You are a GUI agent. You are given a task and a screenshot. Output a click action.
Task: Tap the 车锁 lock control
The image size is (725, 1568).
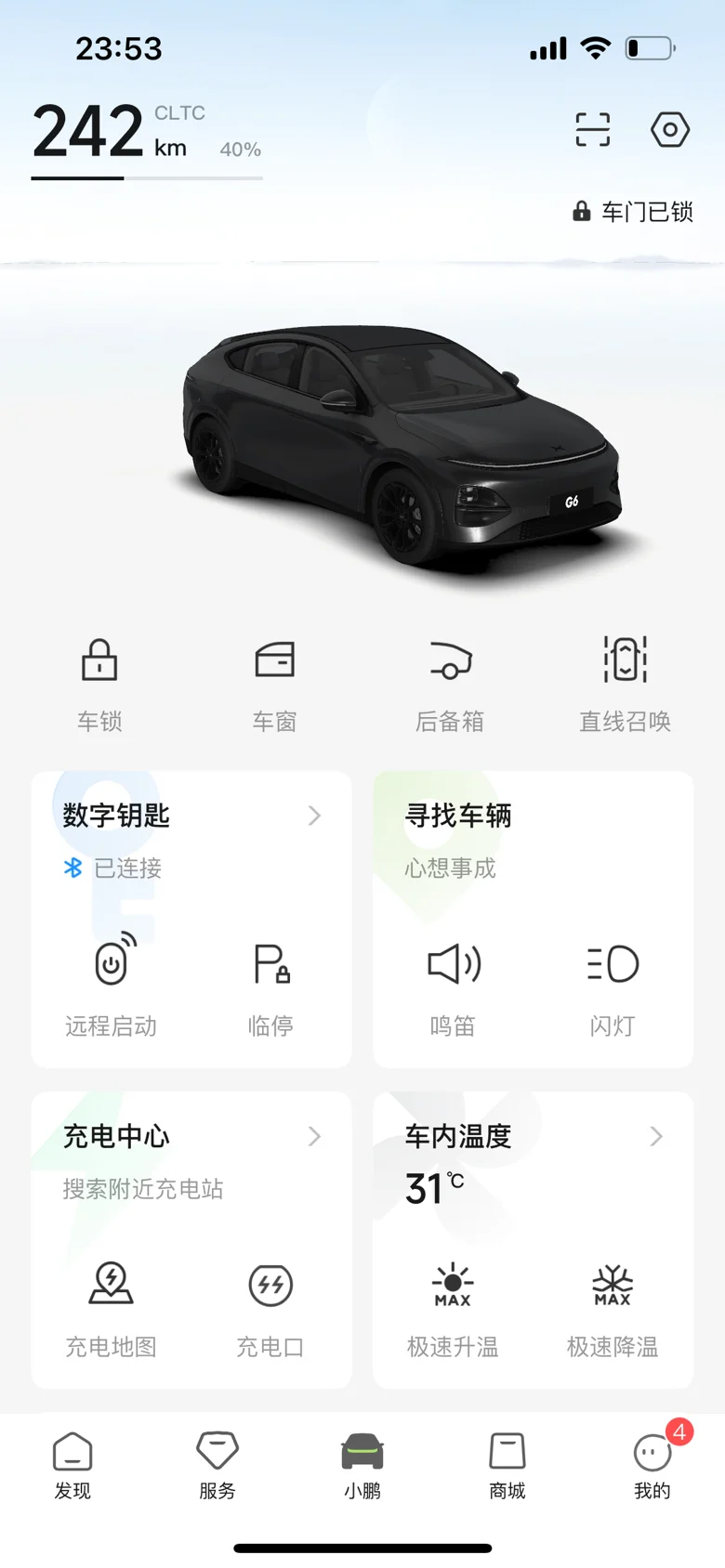coord(99,685)
